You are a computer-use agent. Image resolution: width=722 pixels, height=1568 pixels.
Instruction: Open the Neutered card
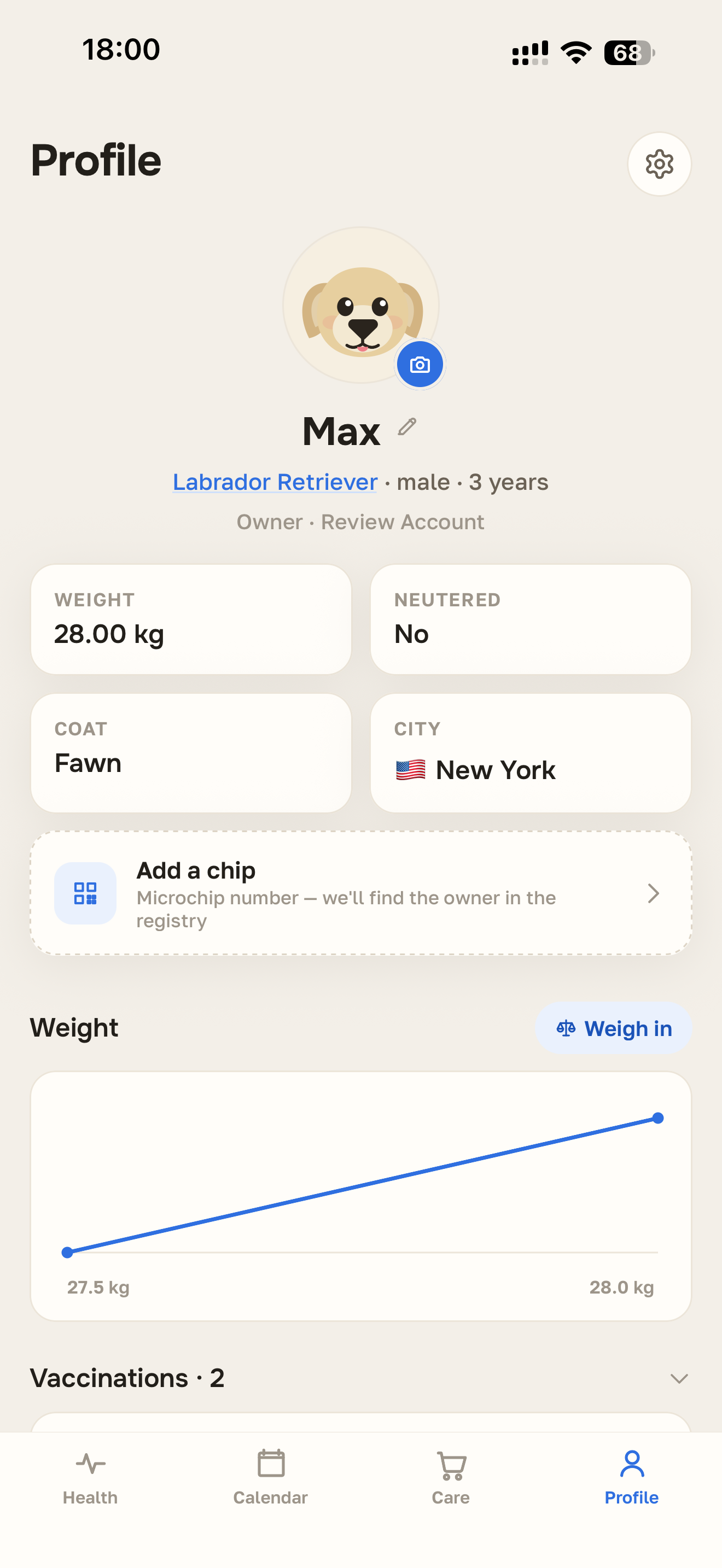click(x=530, y=619)
